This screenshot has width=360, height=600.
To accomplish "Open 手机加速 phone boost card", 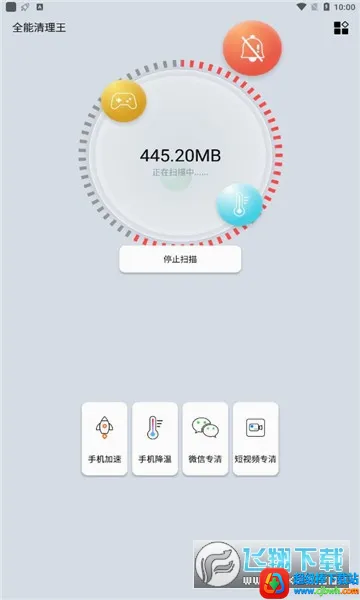I will click(104, 439).
